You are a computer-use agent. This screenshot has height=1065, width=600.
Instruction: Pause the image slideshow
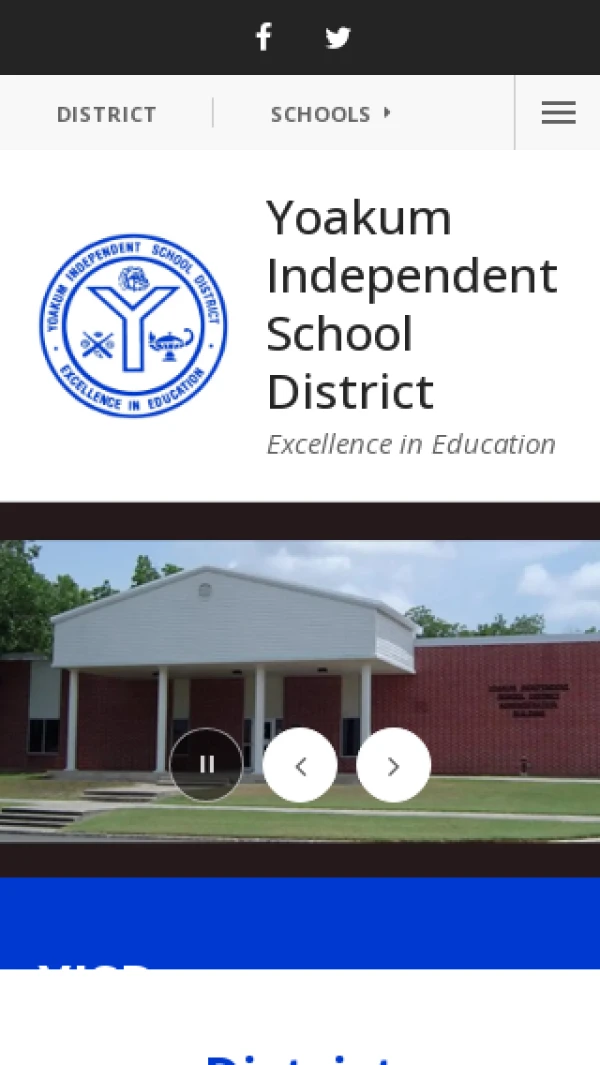206,765
